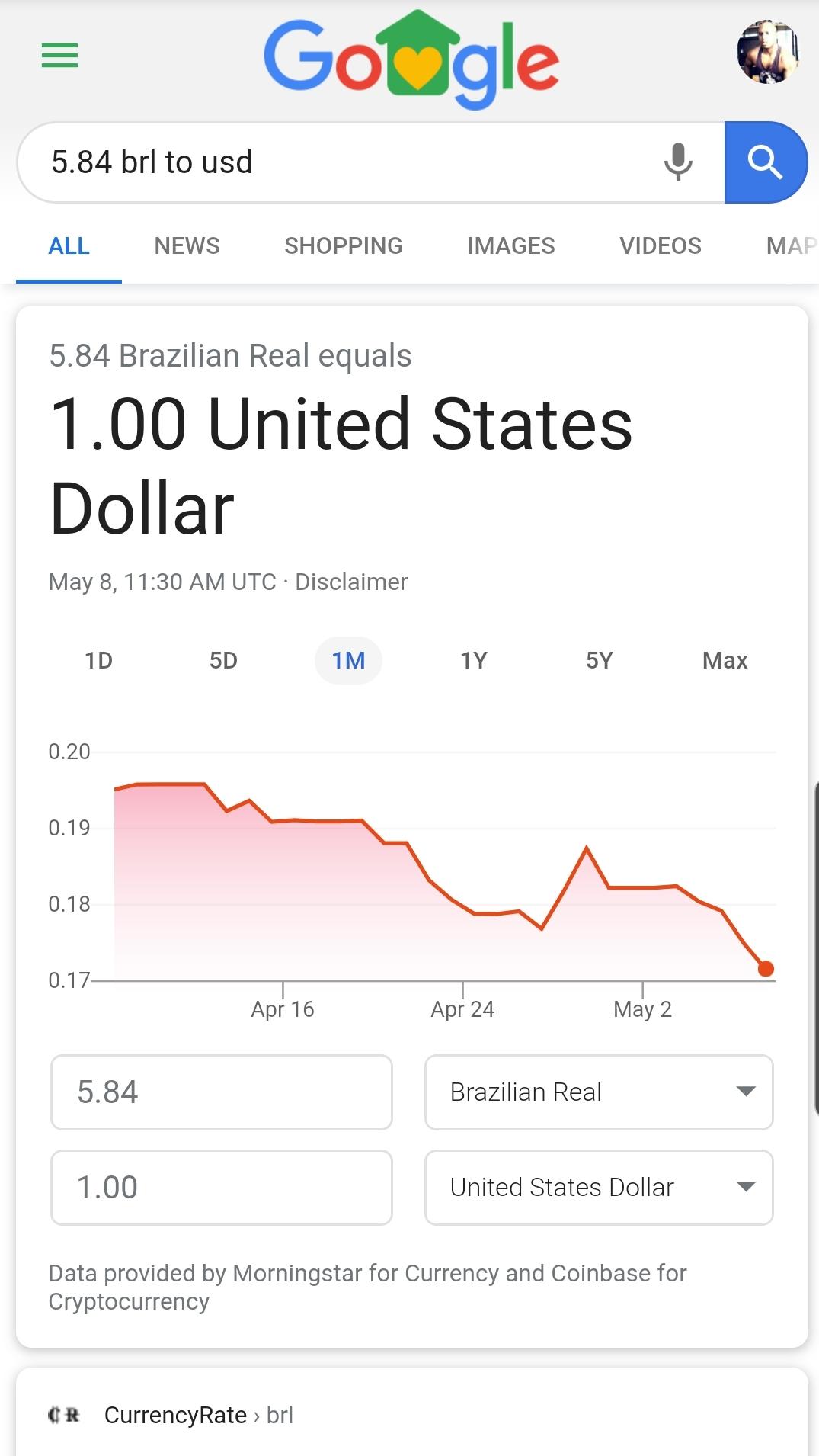Start voice search with the microphone
Image resolution: width=819 pixels, height=1456 pixels.
[678, 162]
